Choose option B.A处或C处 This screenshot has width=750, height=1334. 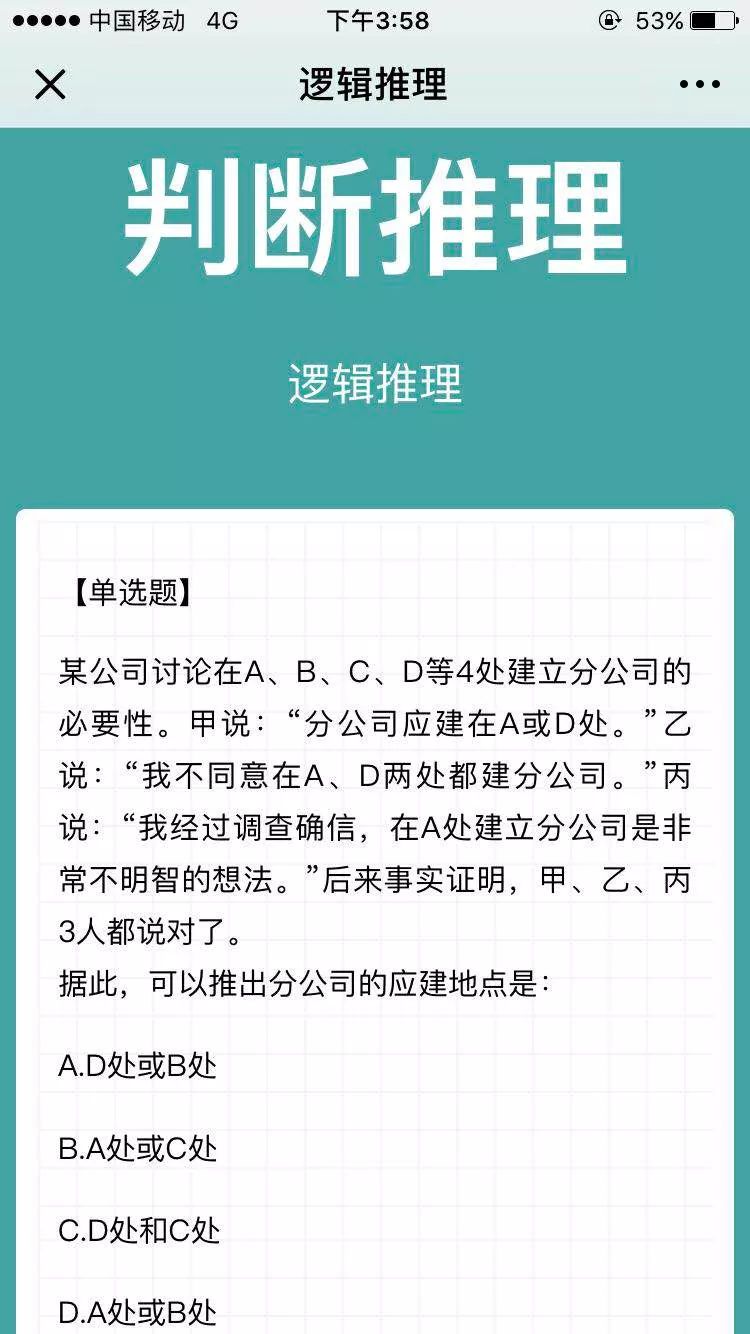click(138, 1148)
